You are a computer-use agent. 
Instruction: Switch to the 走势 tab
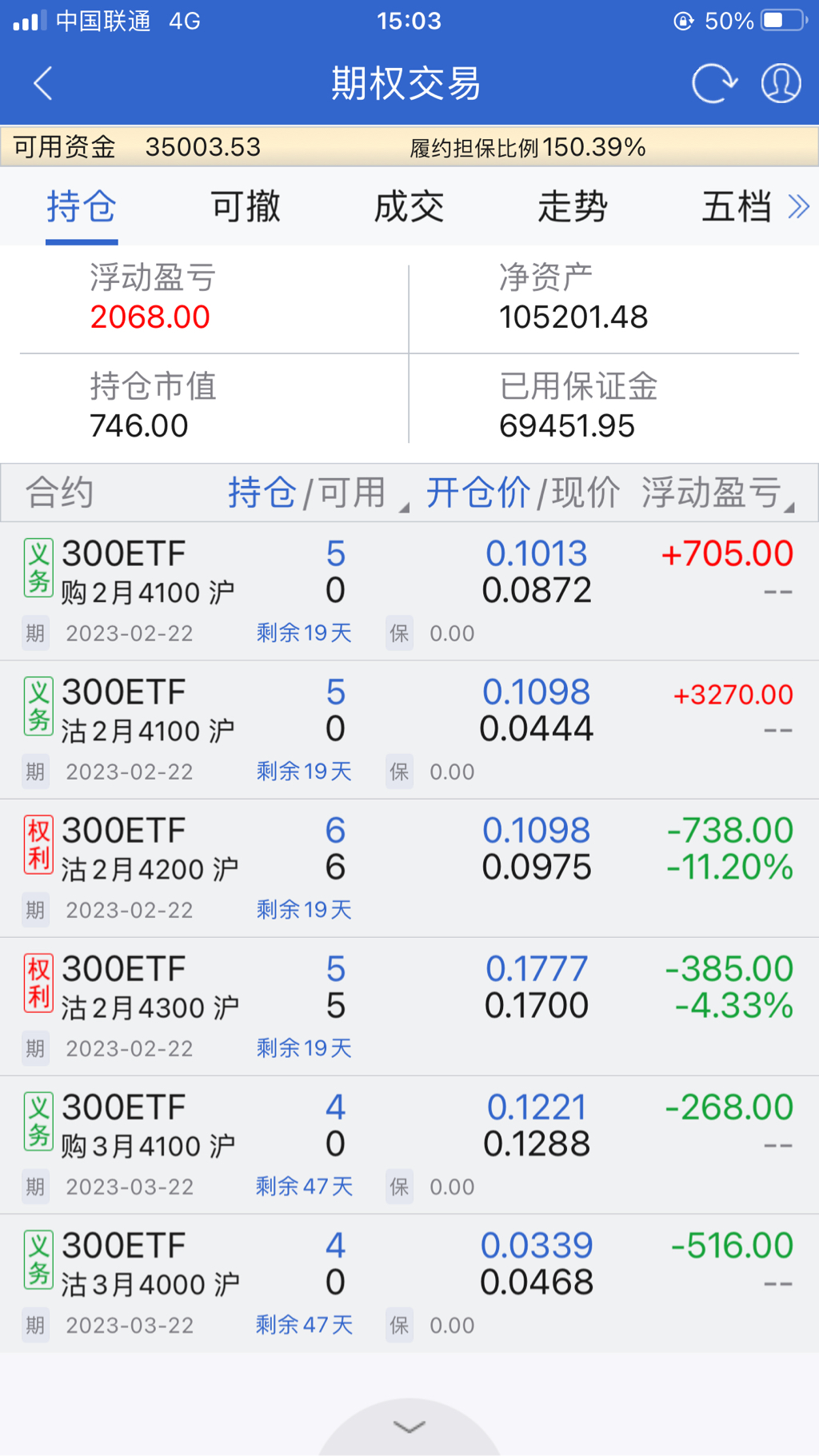(x=573, y=207)
